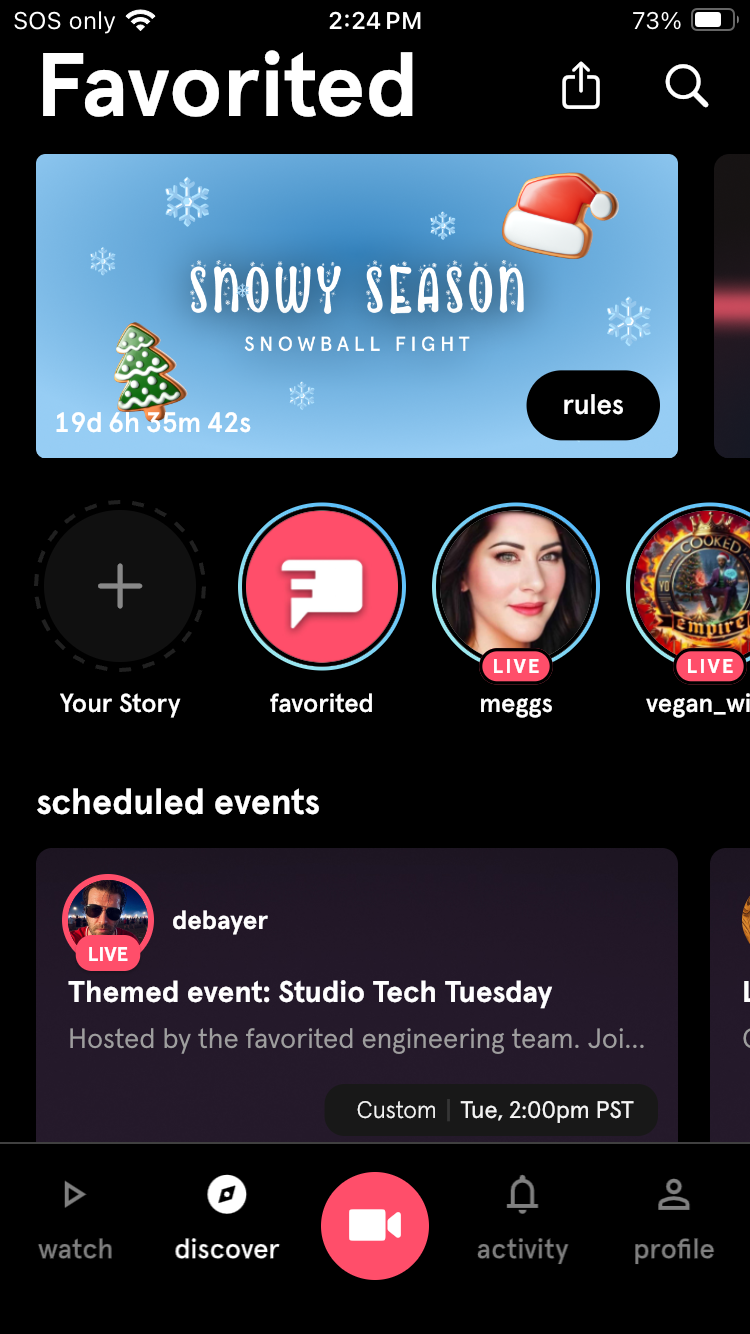Start a live video with camera button
This screenshot has width=750, height=1334.
pyautogui.click(x=375, y=1226)
